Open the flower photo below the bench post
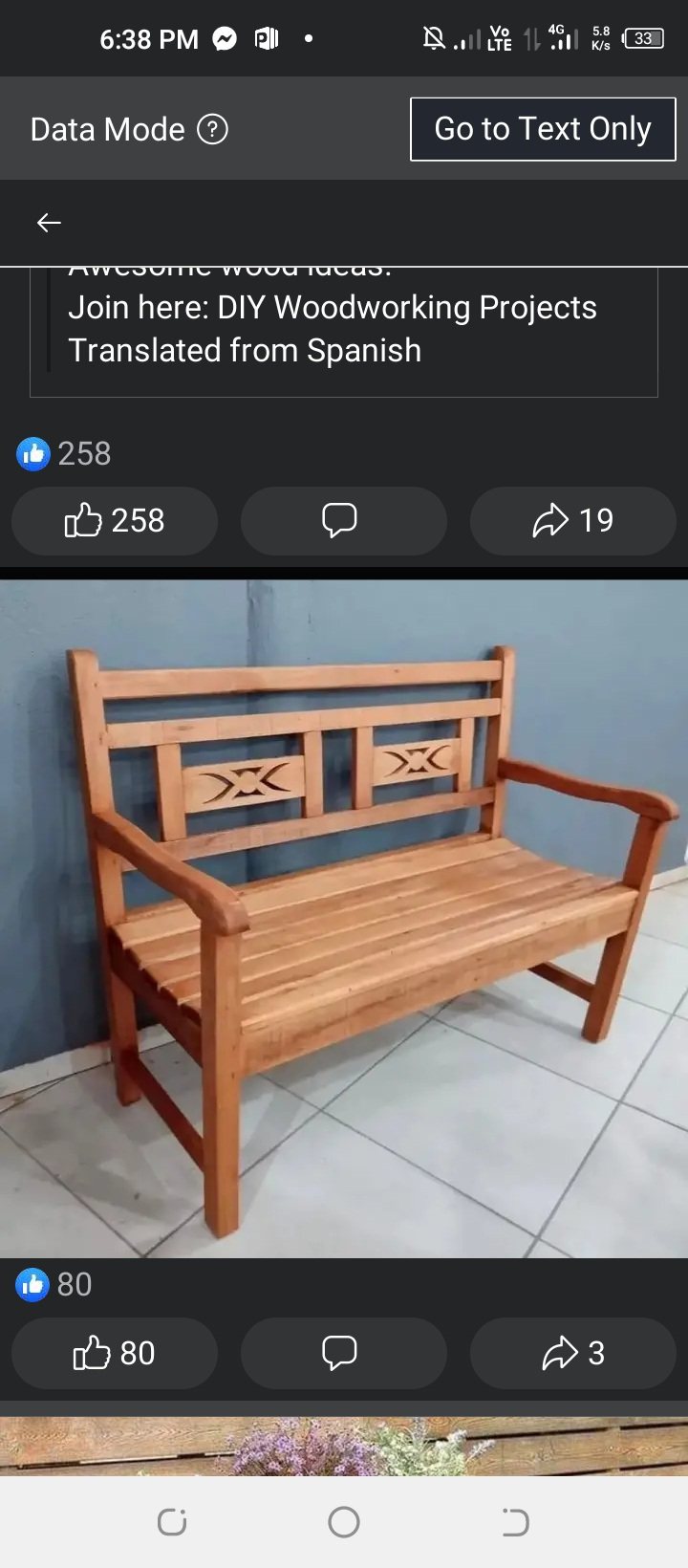Image resolution: width=688 pixels, height=1568 pixels. click(344, 1446)
